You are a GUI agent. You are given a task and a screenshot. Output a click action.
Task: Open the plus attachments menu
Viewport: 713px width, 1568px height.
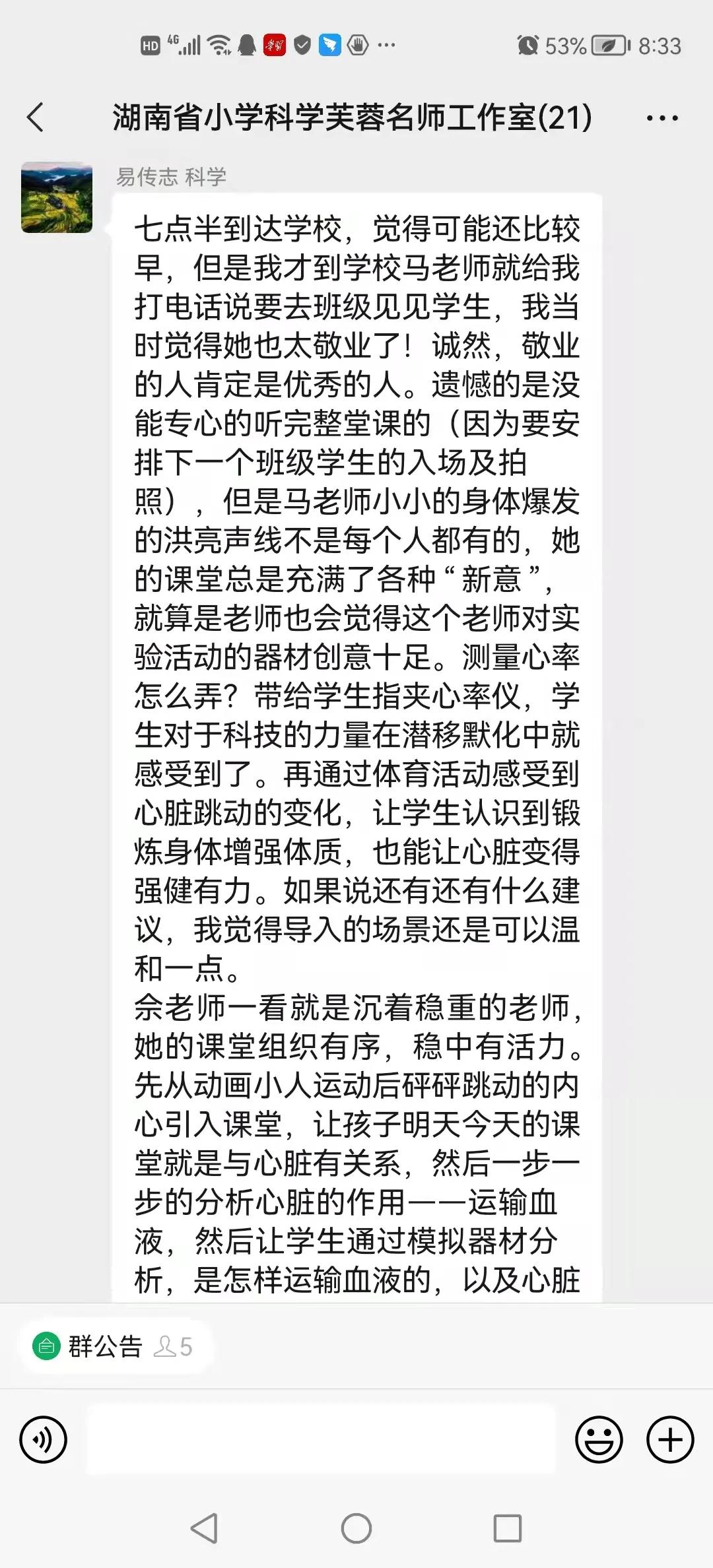[x=669, y=1439]
